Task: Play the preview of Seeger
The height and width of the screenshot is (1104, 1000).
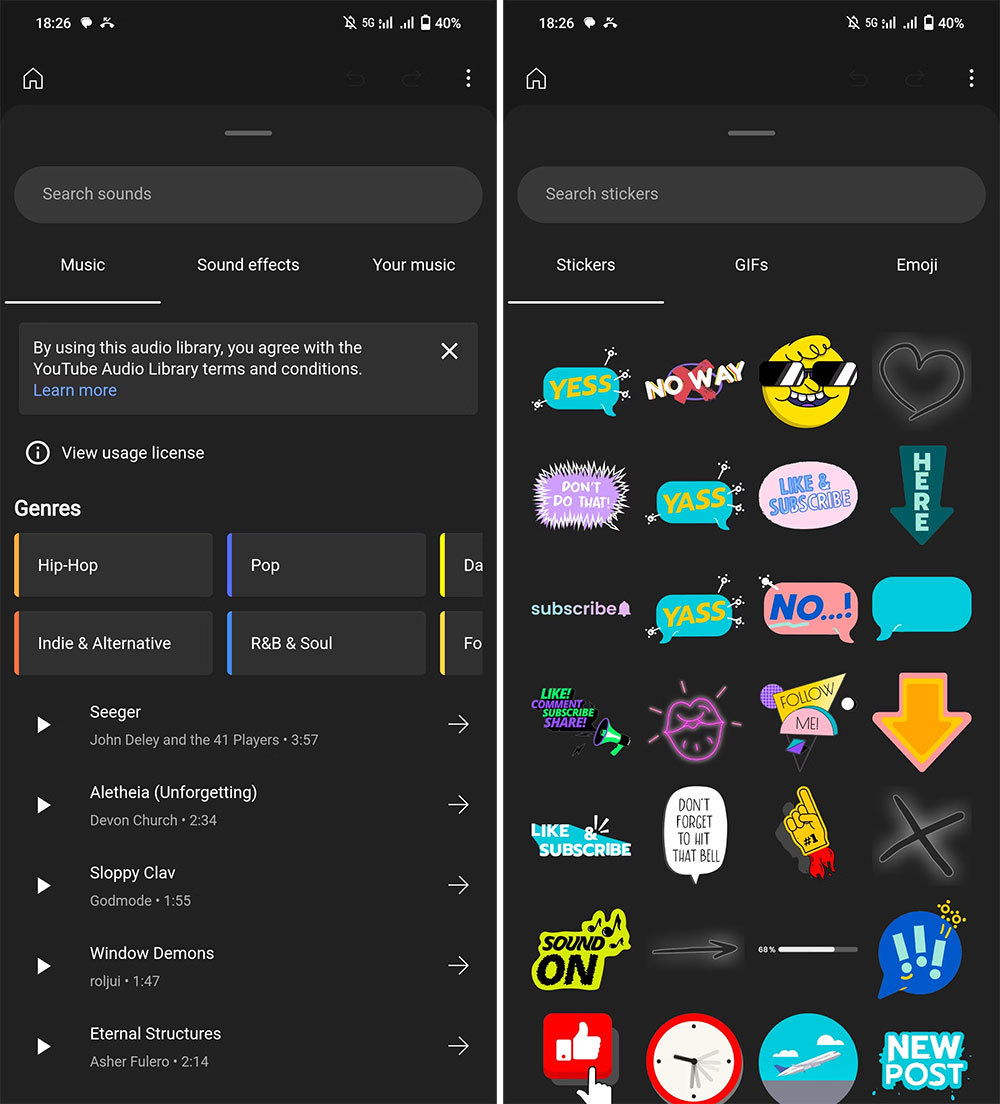Action: pos(44,725)
